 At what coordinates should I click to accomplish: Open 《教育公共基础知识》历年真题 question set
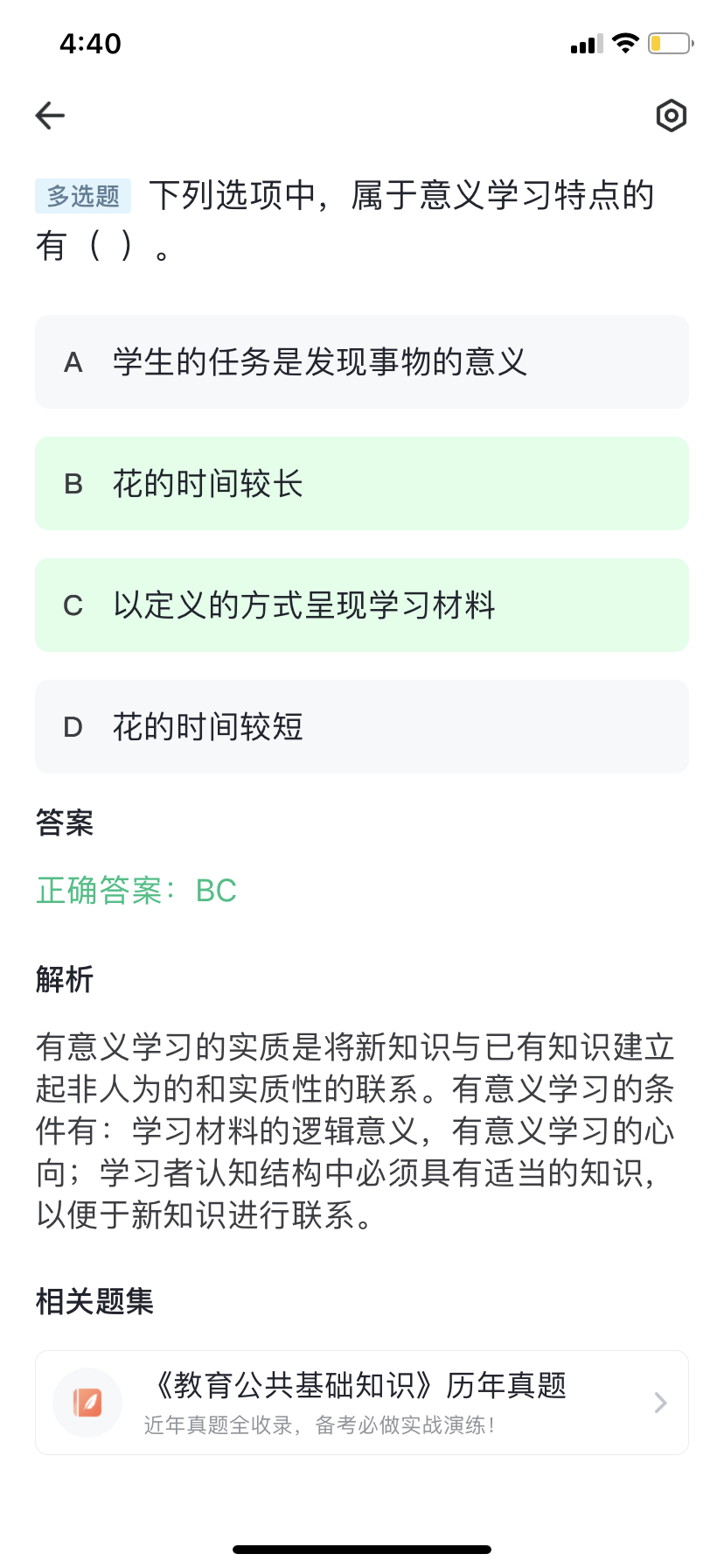pos(362,1403)
